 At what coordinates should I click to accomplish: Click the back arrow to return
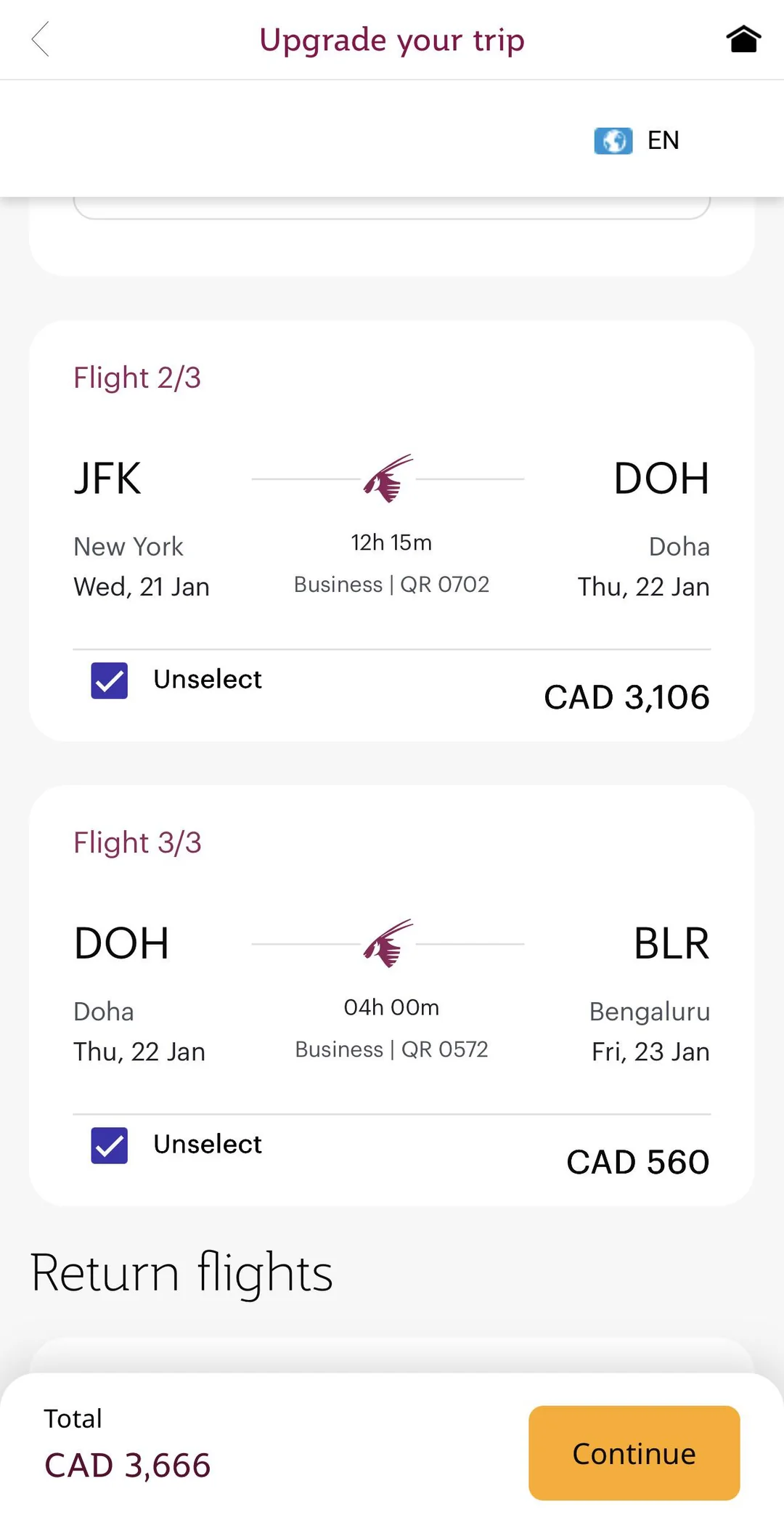[x=41, y=40]
